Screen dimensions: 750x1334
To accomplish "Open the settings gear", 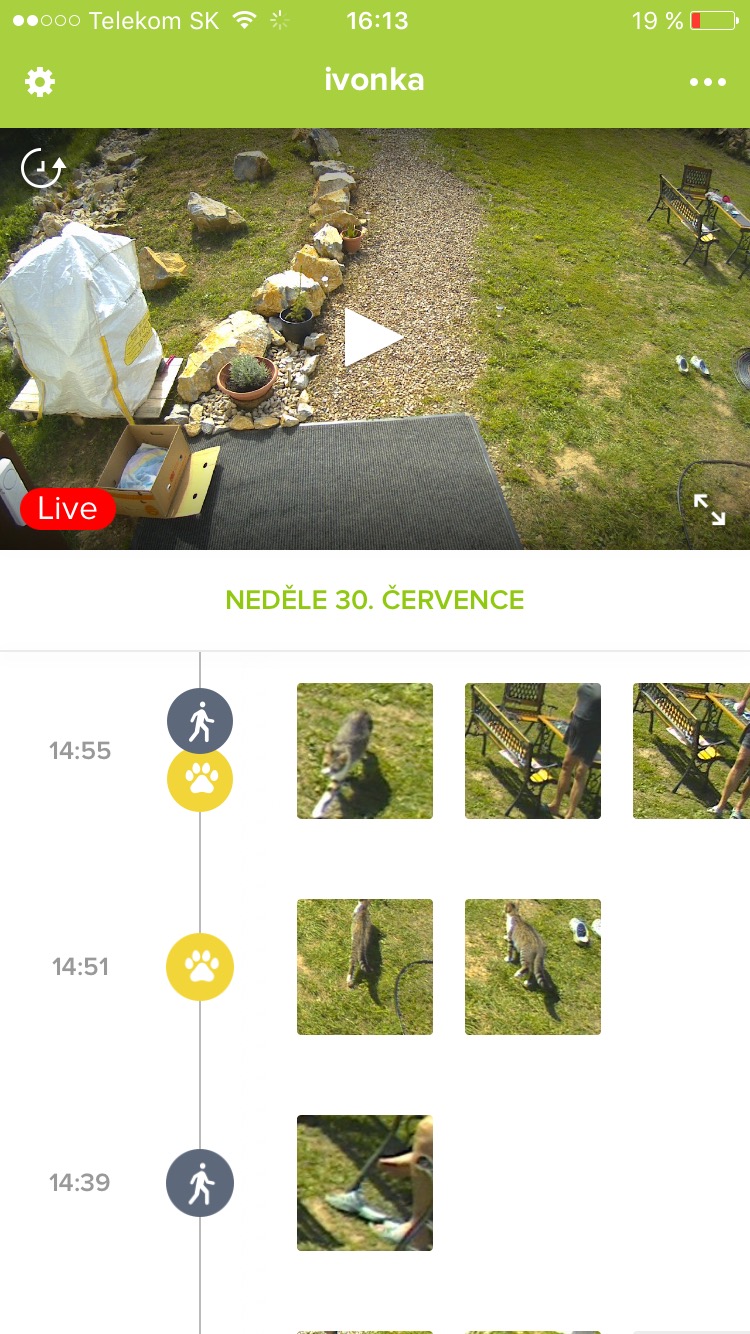I will pyautogui.click(x=40, y=81).
